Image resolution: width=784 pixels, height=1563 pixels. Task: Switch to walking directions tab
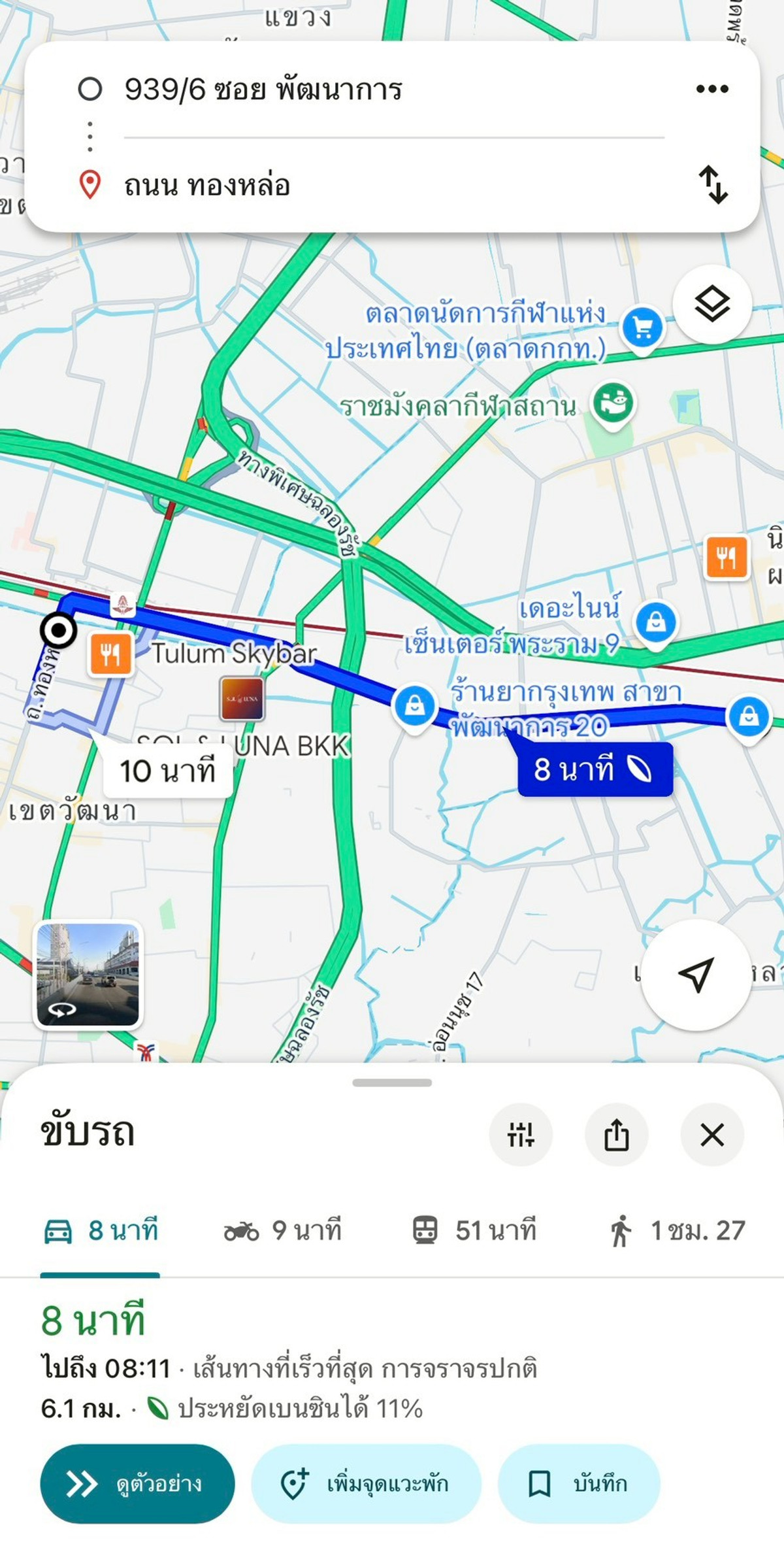click(678, 1231)
